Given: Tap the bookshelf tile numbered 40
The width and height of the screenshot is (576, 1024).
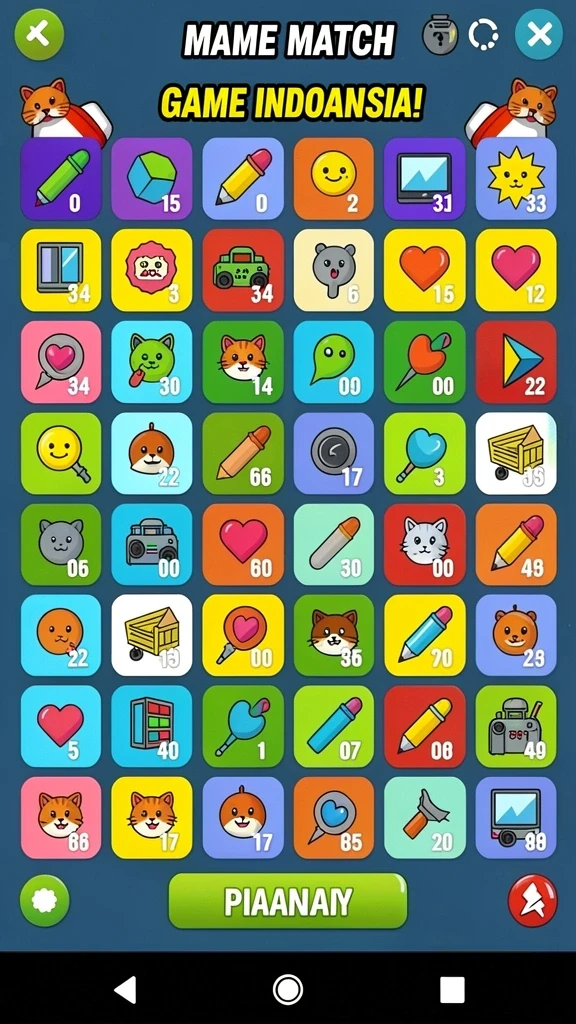Looking at the screenshot, I should [152, 726].
